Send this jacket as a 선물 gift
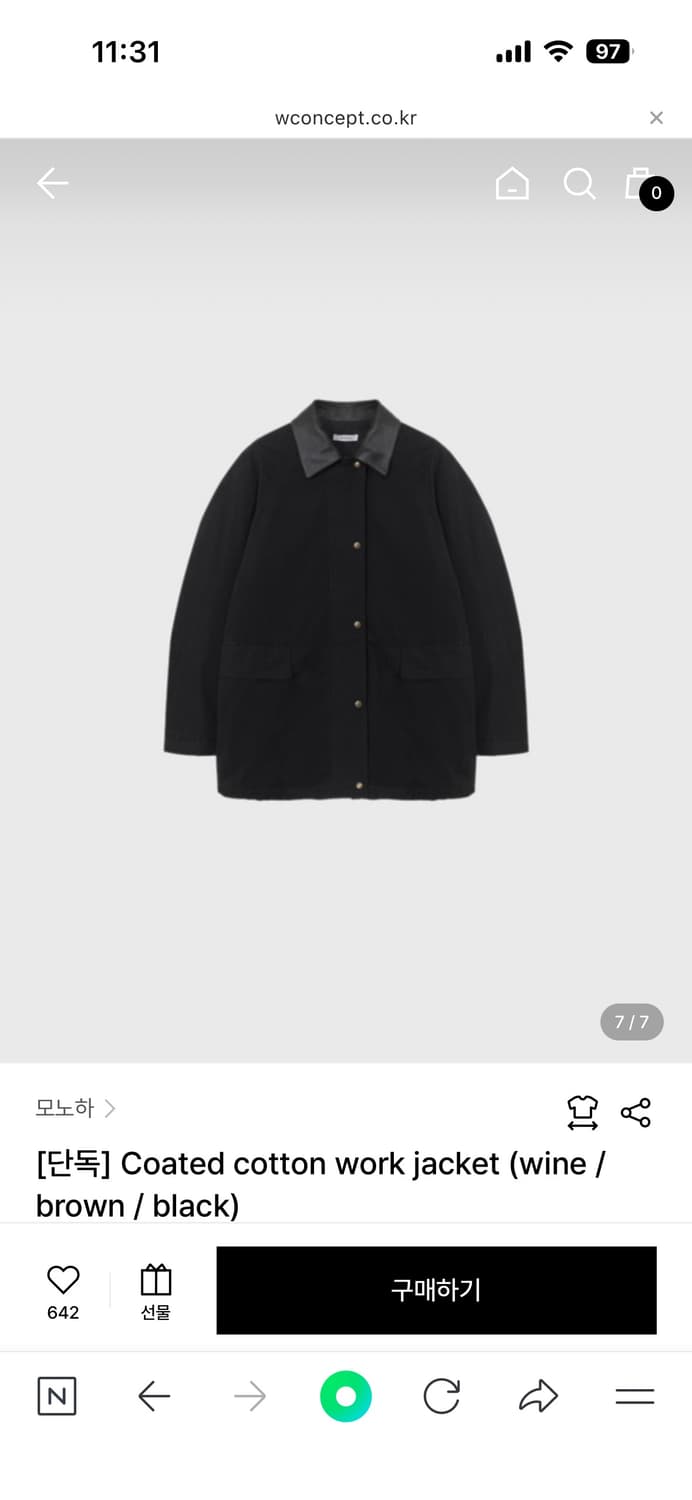 pos(155,1290)
